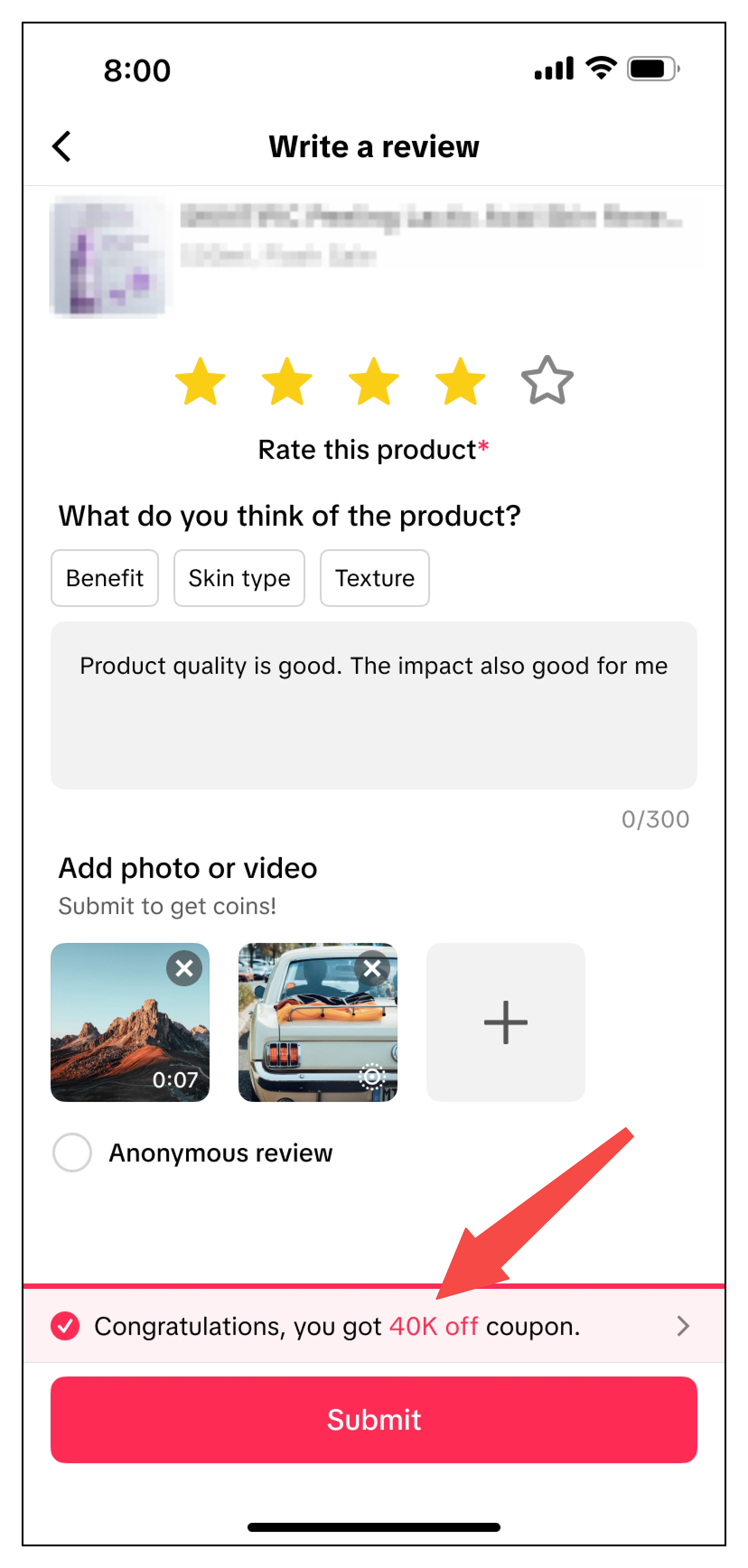This screenshot has height=1568, width=748.
Task: Remove the car photo attachment
Action: pos(372,968)
